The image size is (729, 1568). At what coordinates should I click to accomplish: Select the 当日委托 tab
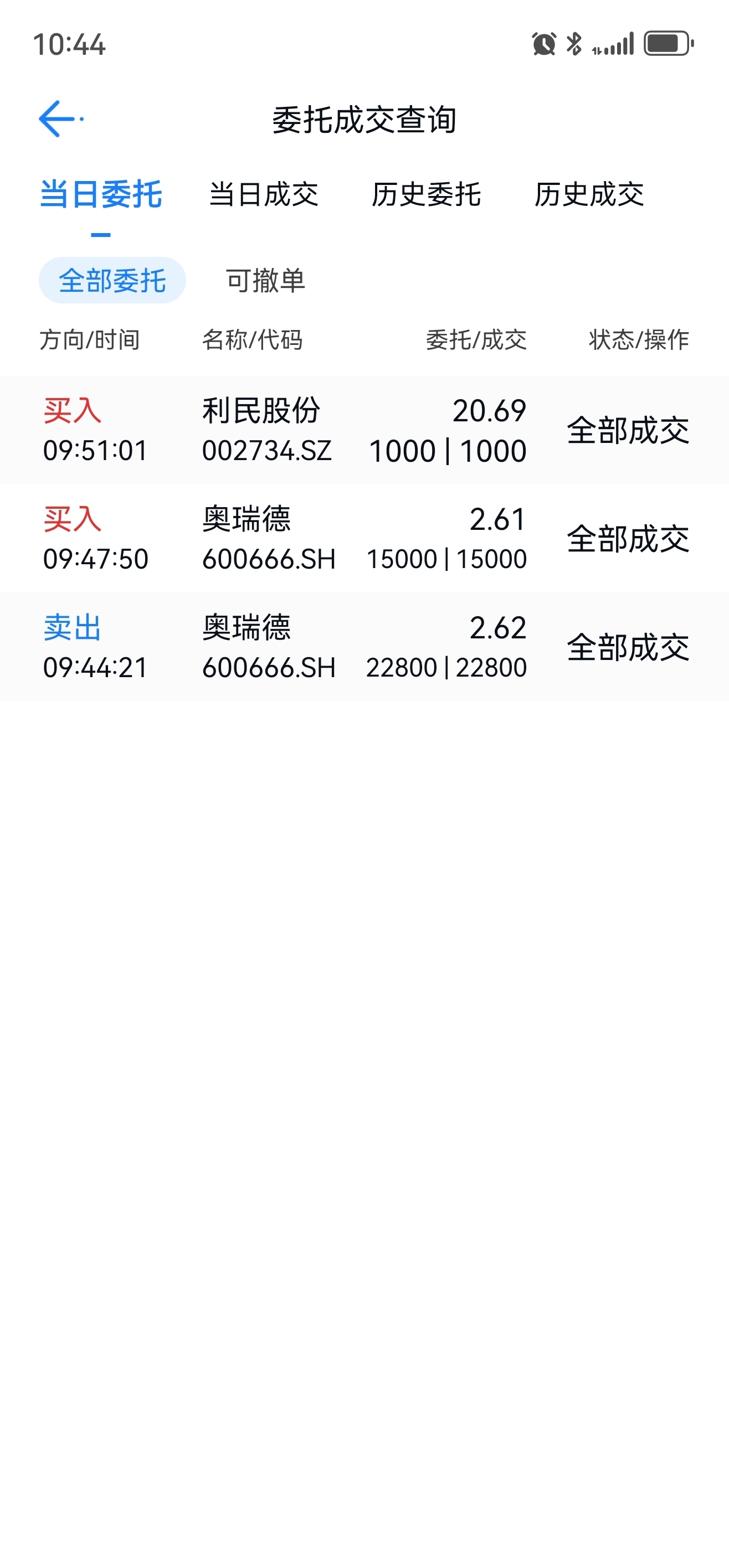pos(101,195)
